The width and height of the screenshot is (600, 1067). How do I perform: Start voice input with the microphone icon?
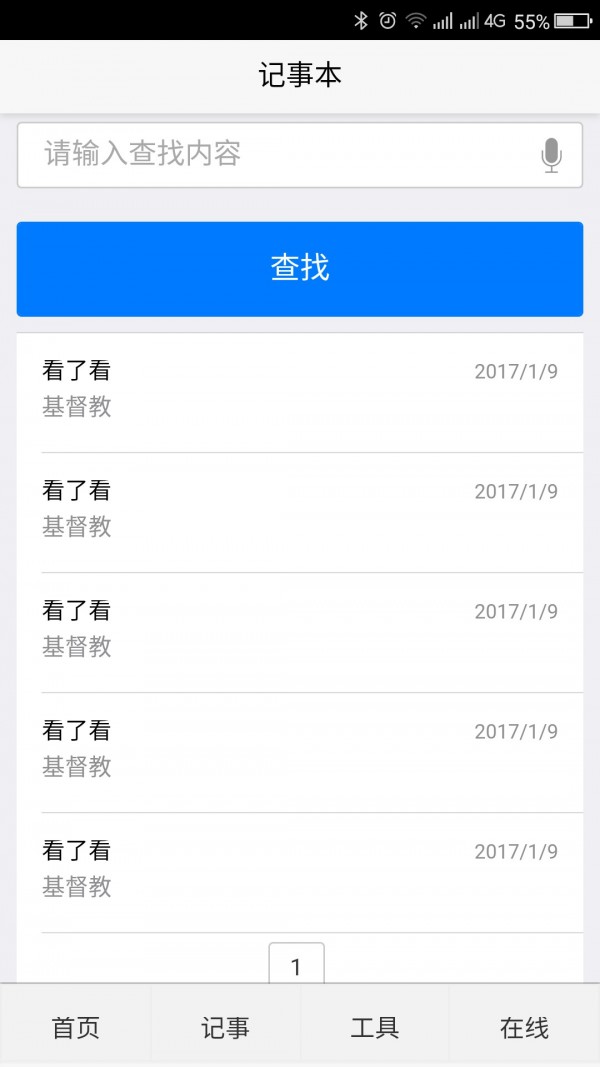click(551, 156)
